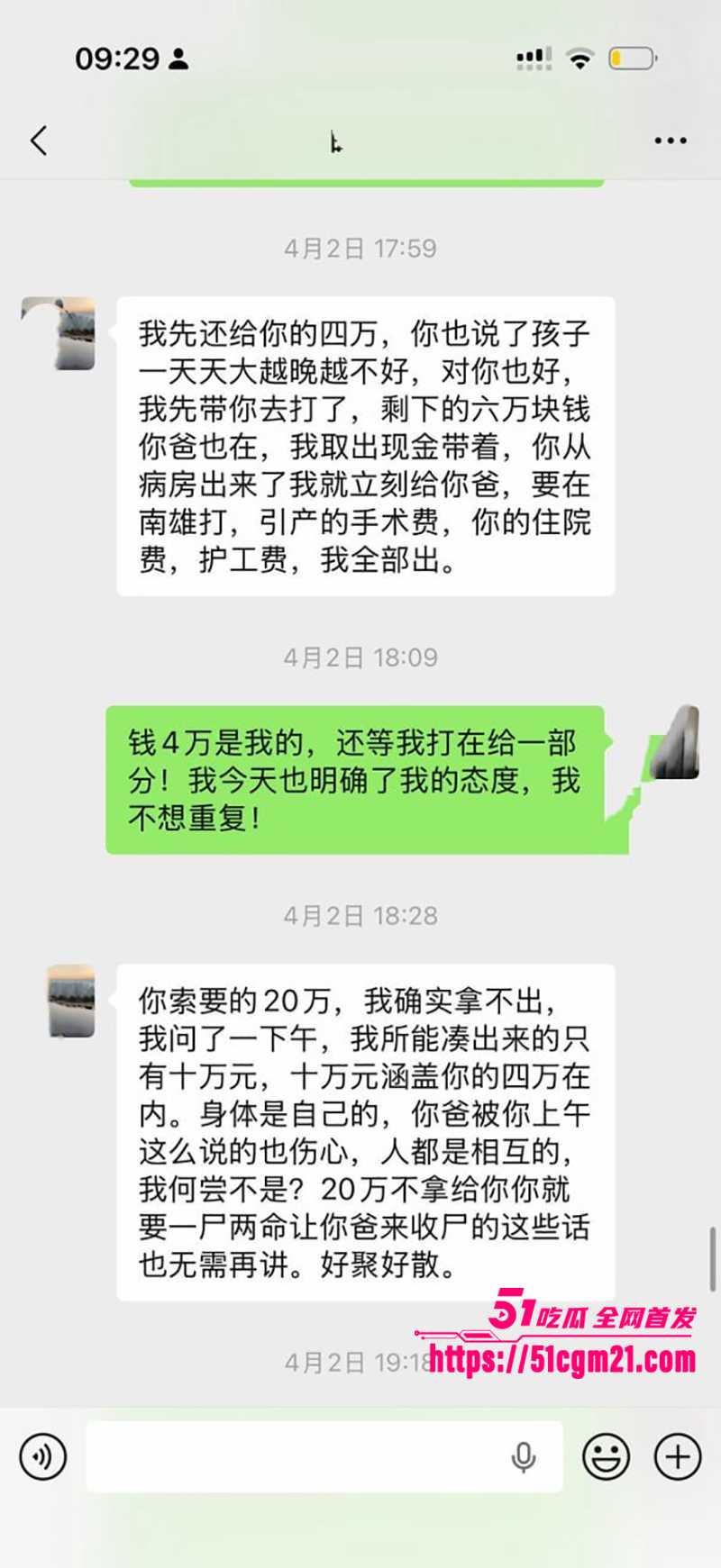This screenshot has height=1568, width=721.
Task: Tap the text input field to type
Action: click(x=297, y=1456)
